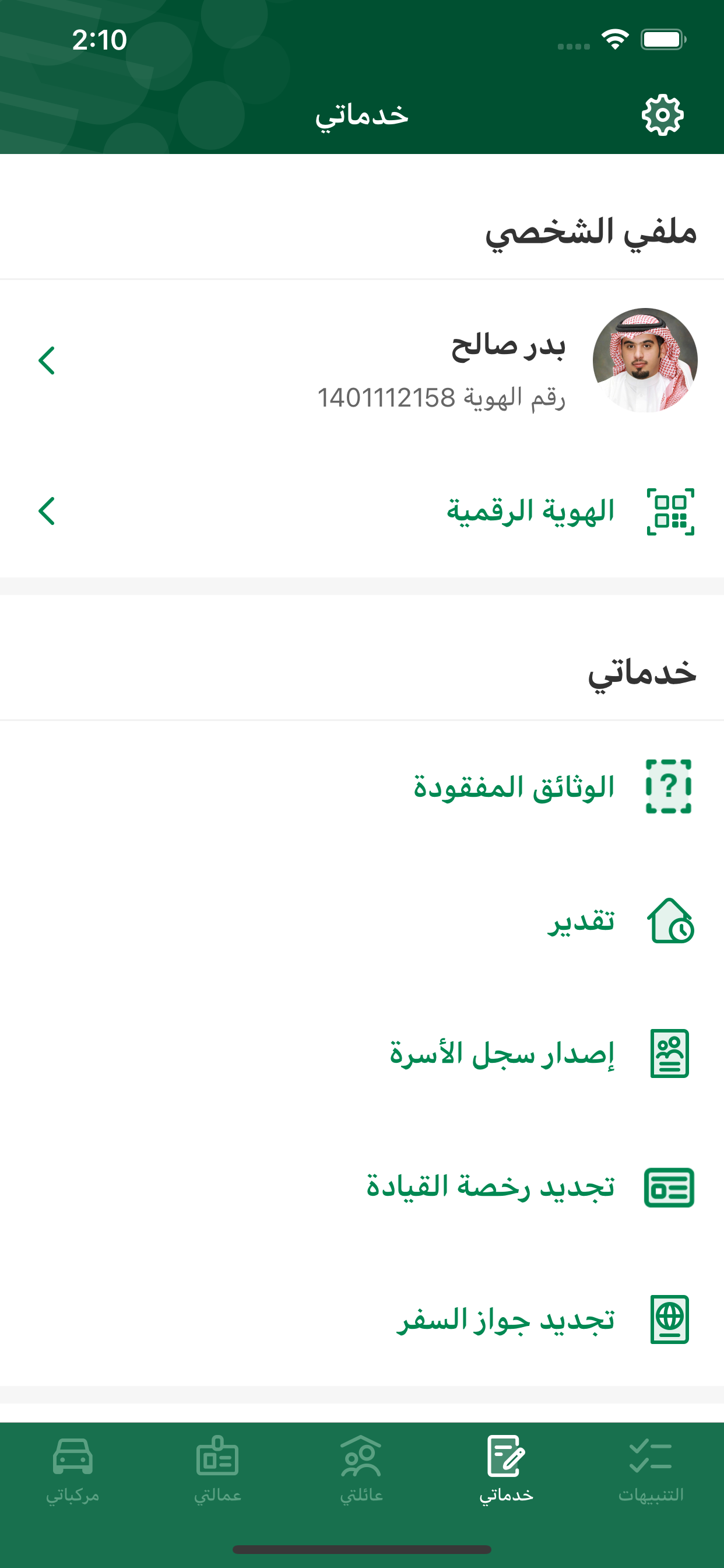This screenshot has width=724, height=1568.
Task: Tap the Taqdeer house icon
Action: [x=669, y=919]
